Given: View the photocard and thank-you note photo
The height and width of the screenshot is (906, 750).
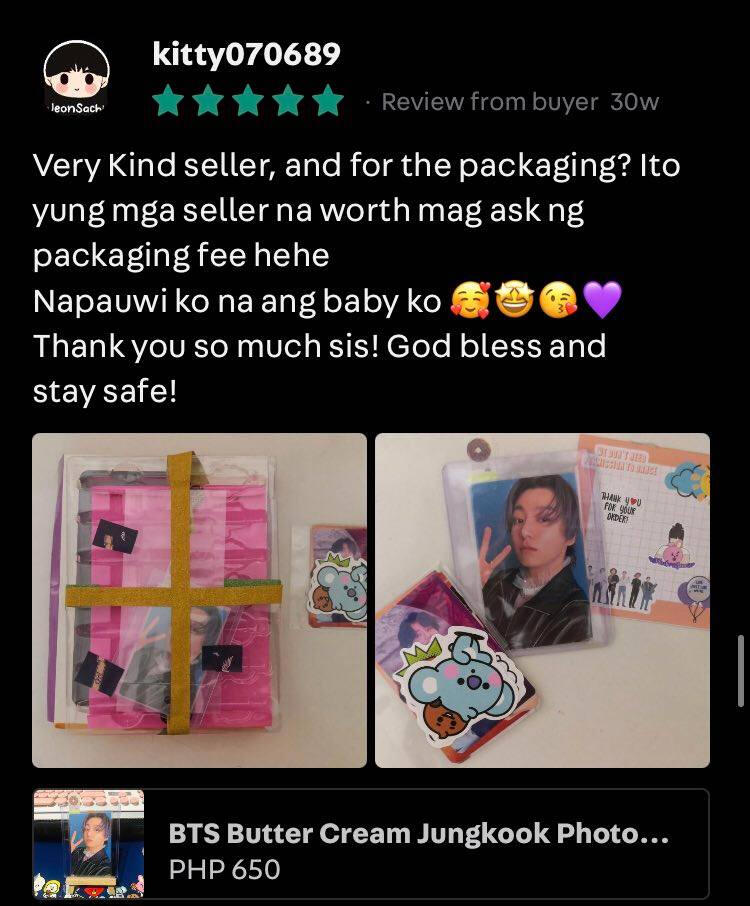Looking at the screenshot, I should pos(542,600).
